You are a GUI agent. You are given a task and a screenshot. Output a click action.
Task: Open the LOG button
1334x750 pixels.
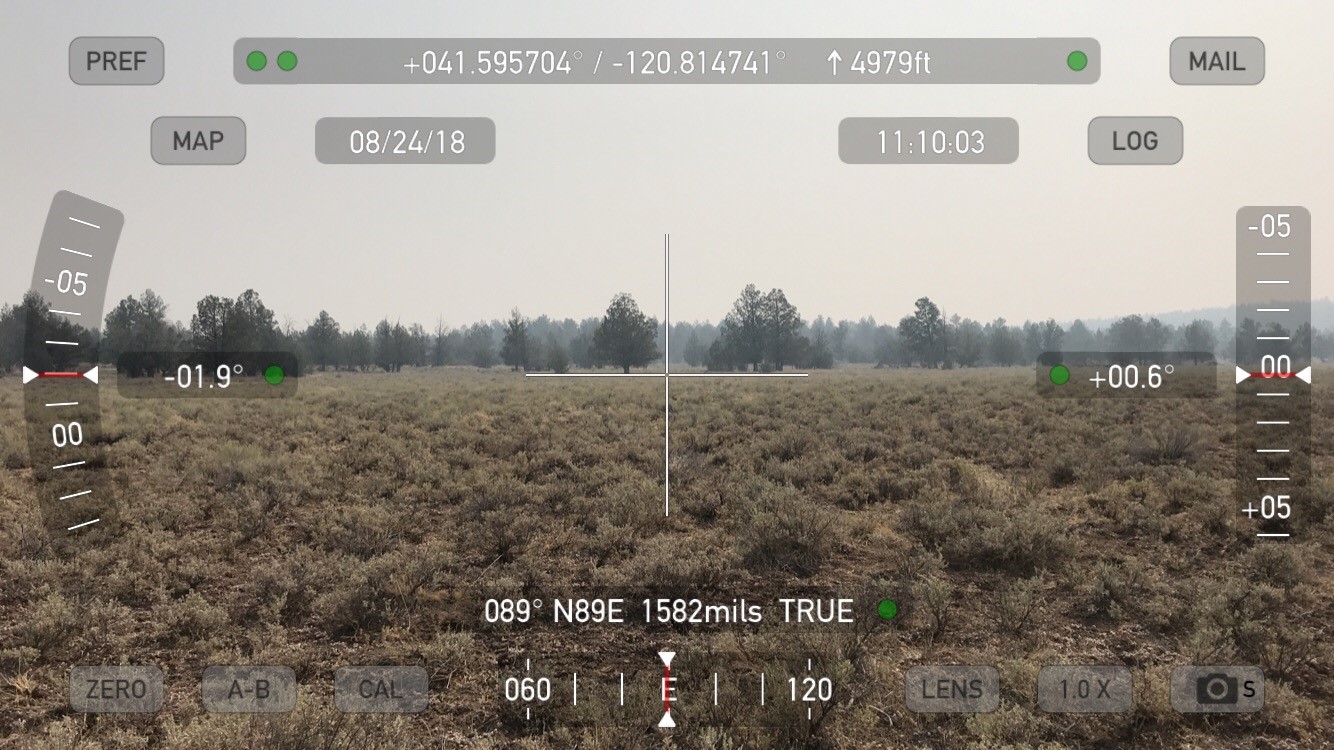pos(1135,141)
